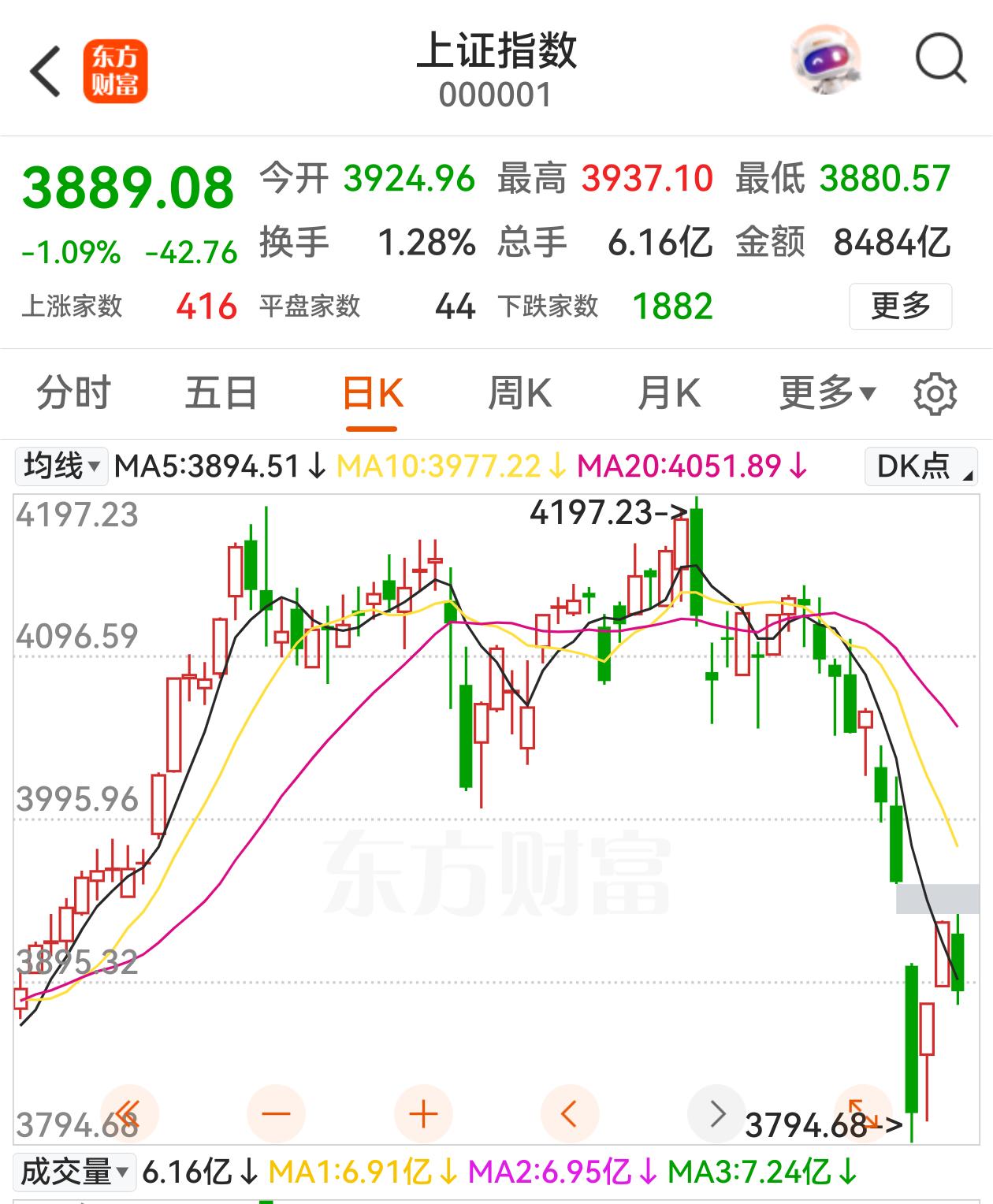Fast-rewind the chart with double-arrow icon
Viewport: 993px width, 1204px height.
pyautogui.click(x=130, y=1115)
